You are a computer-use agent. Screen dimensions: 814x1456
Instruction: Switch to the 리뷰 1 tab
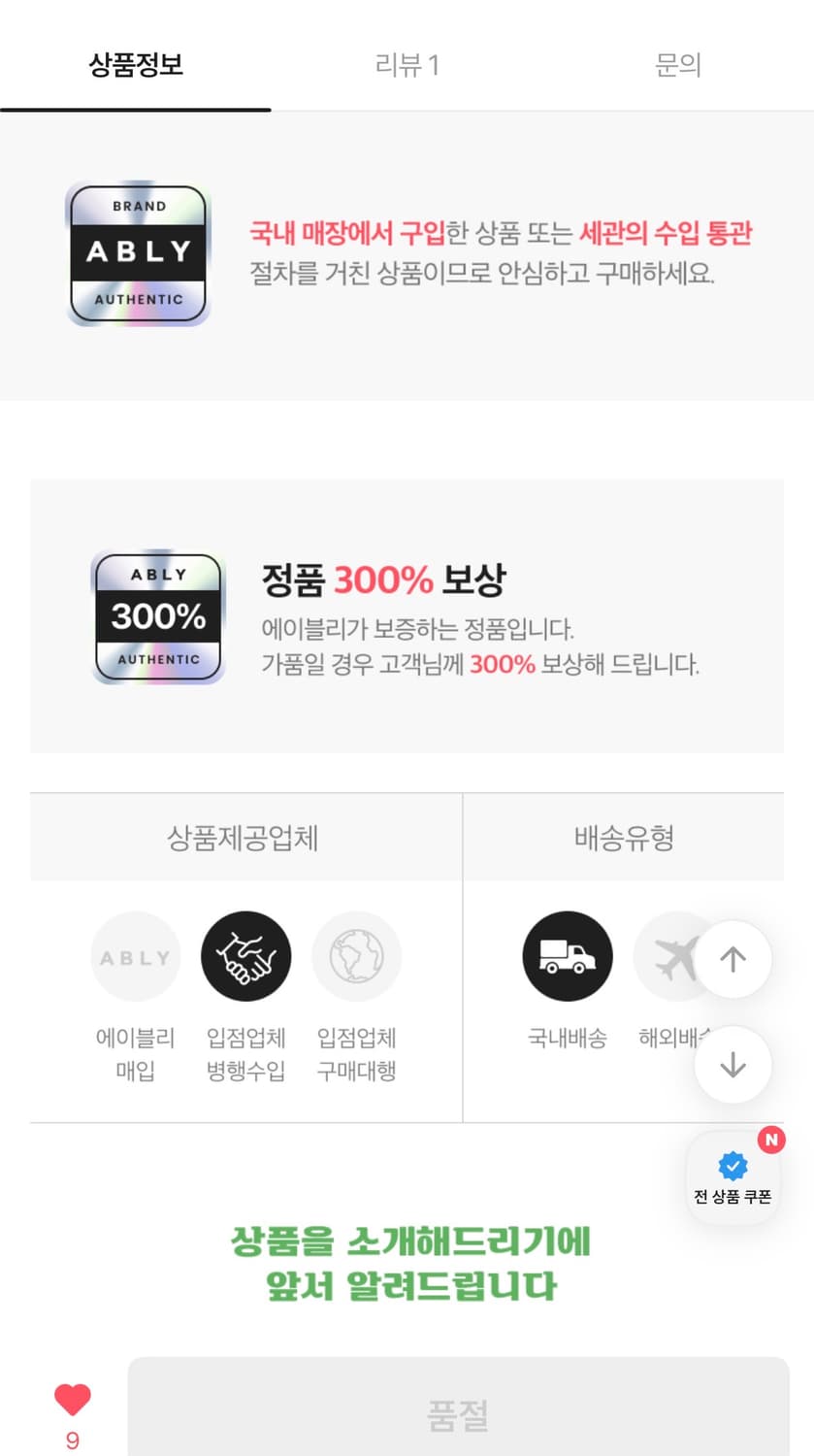[407, 65]
